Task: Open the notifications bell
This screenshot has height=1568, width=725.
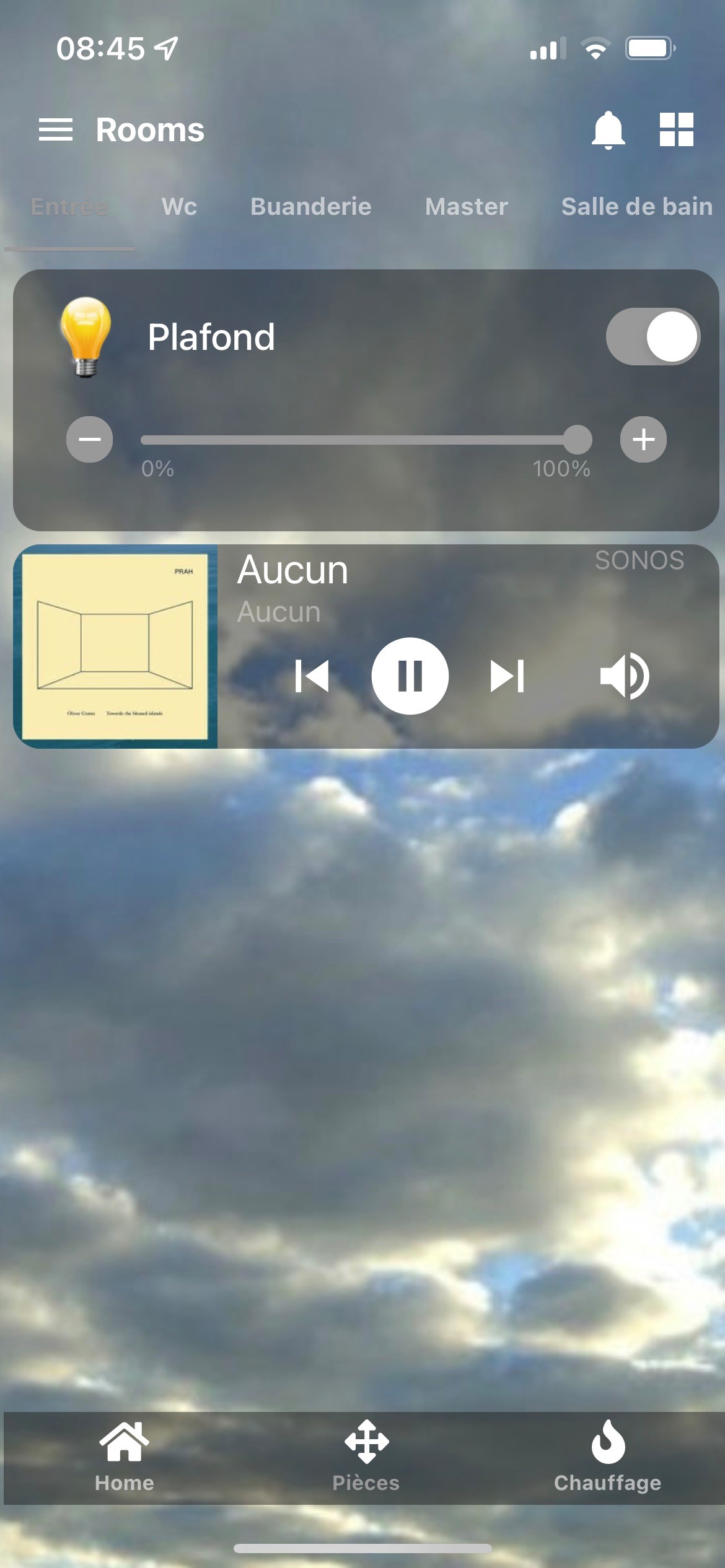Action: click(608, 130)
